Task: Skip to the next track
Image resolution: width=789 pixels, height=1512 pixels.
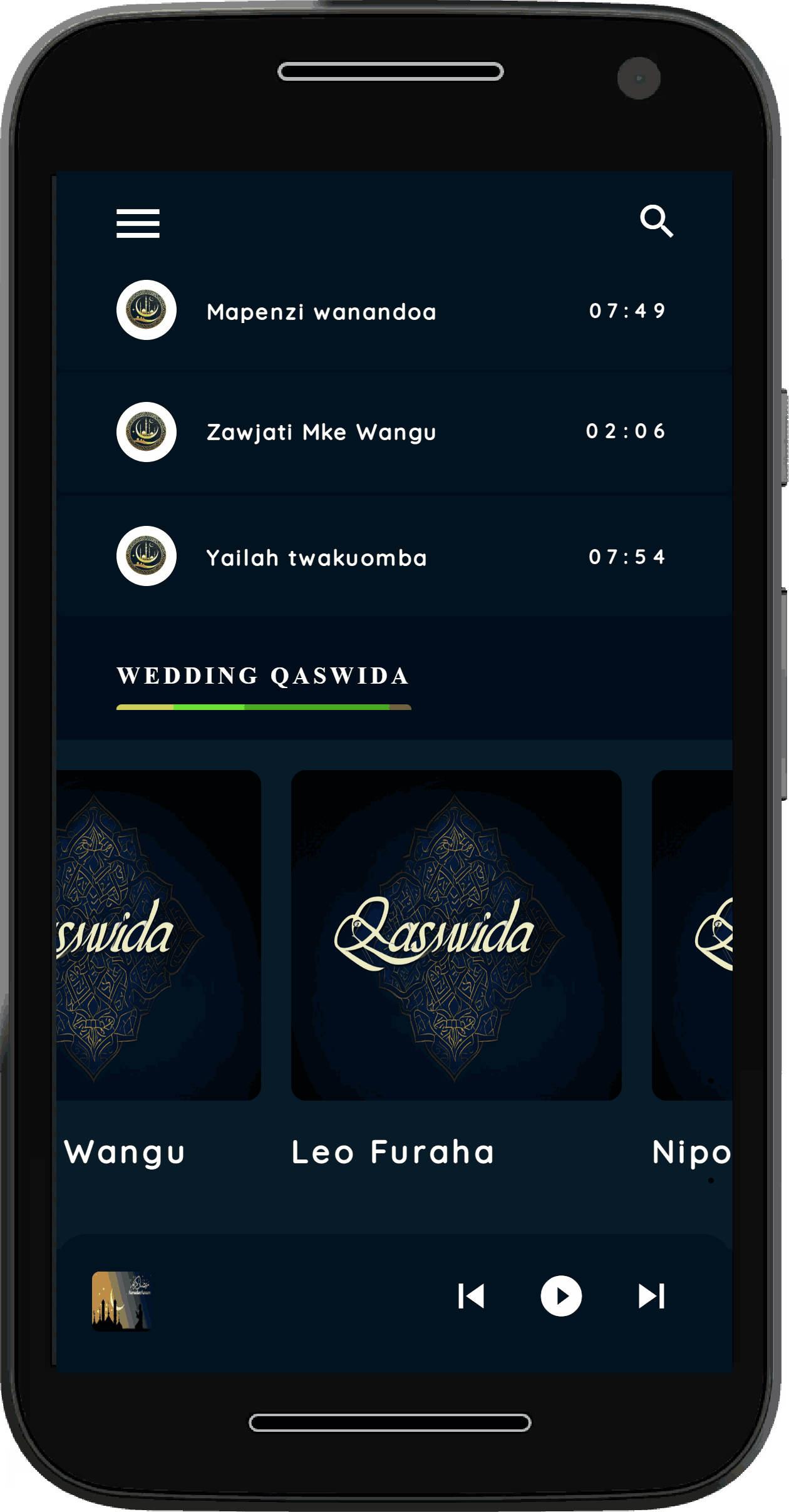Action: point(651,1296)
